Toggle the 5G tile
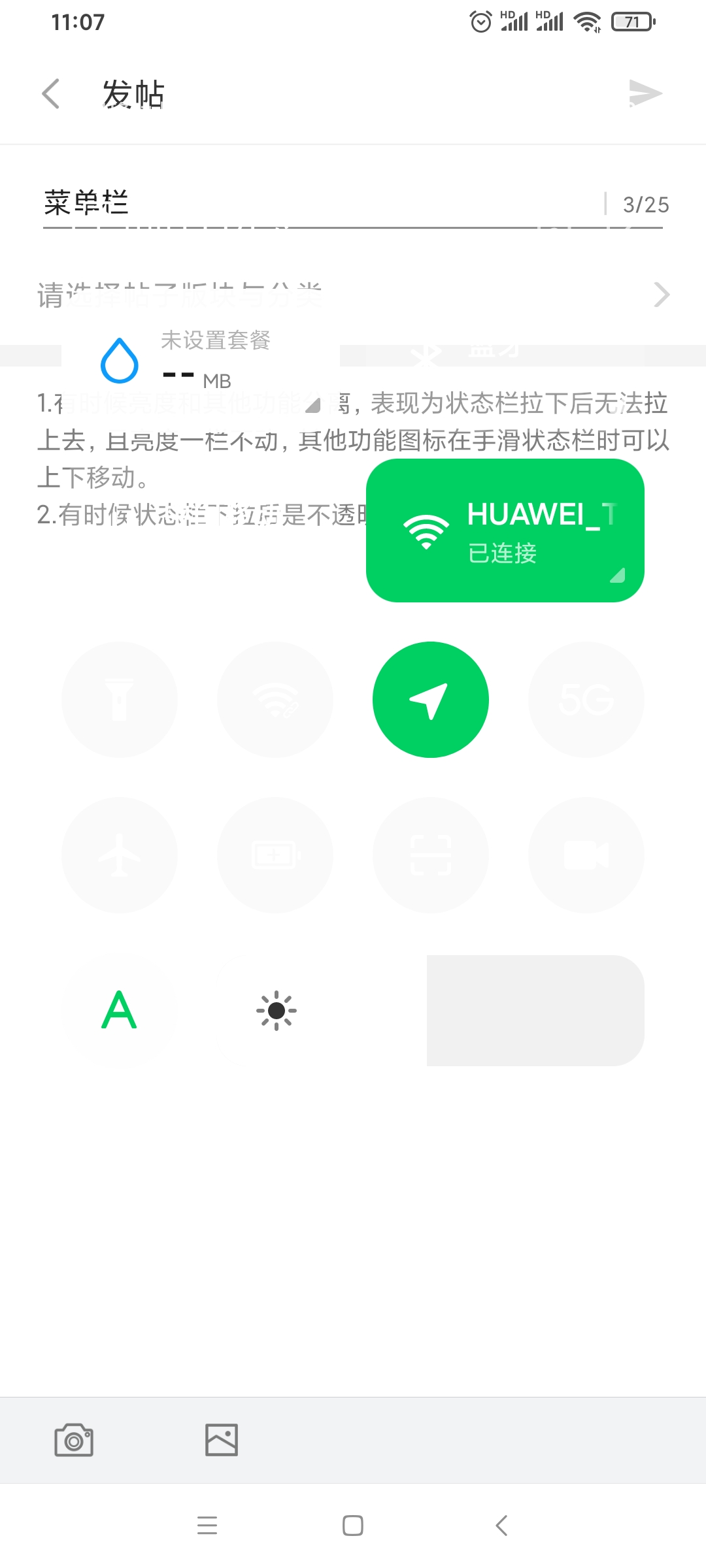The width and height of the screenshot is (706, 1568). pos(586,700)
